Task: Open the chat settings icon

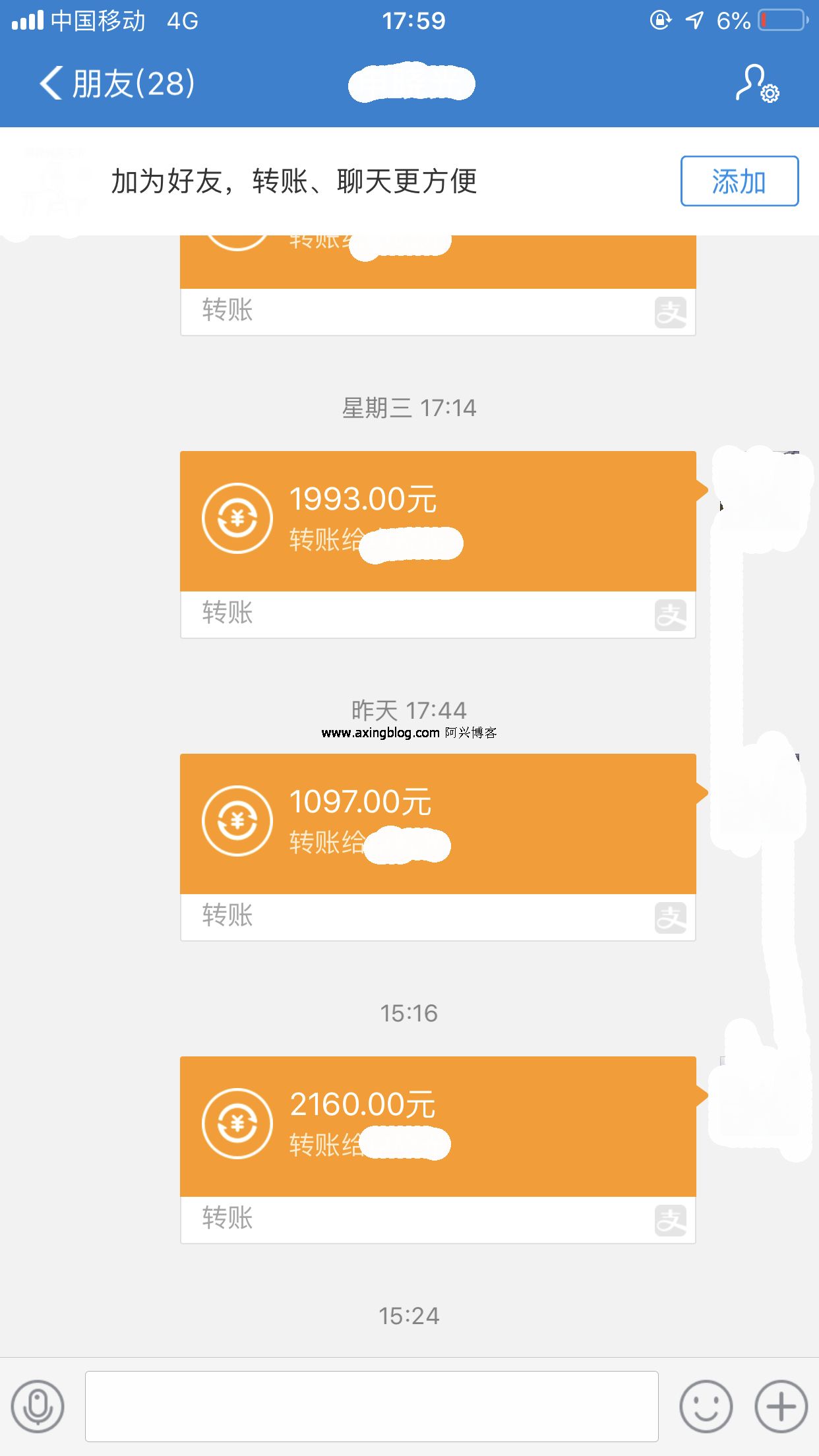Action: (757, 83)
